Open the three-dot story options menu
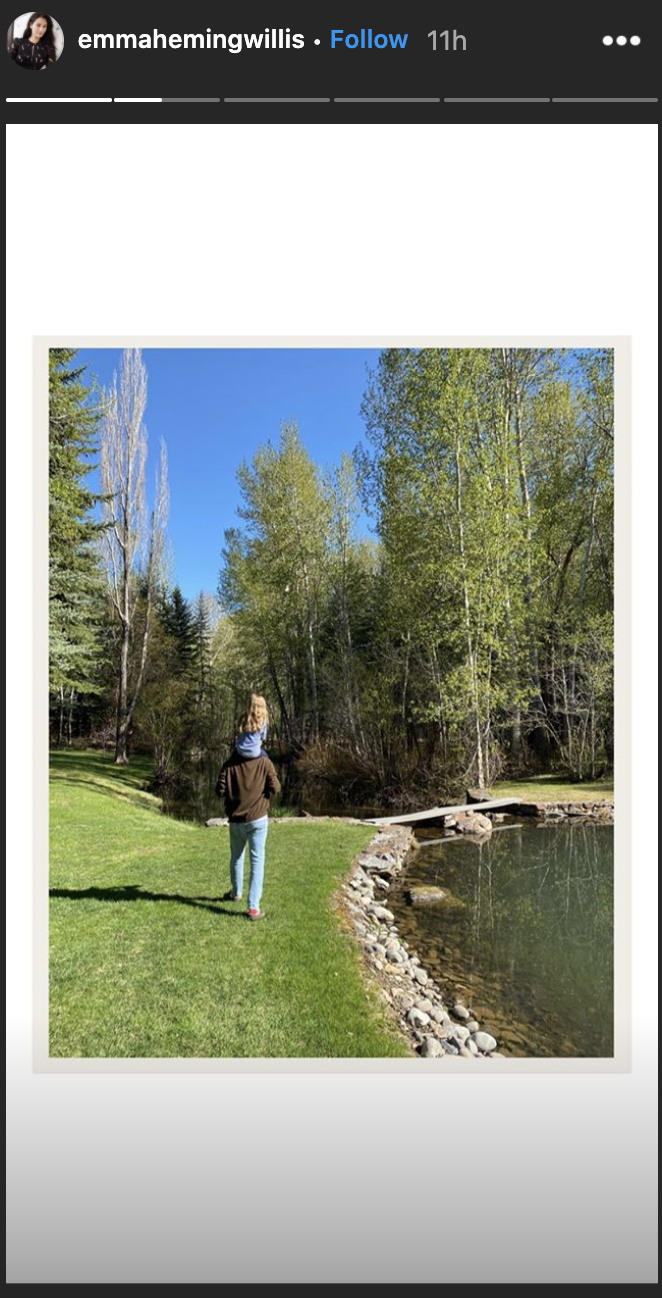The image size is (662, 1298). 620,41
